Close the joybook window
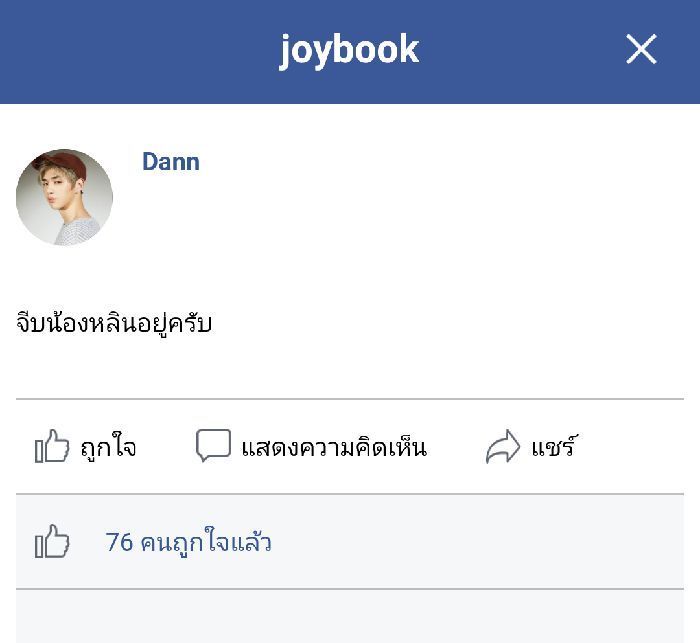Screen dimensions: 700x643 coord(641,49)
